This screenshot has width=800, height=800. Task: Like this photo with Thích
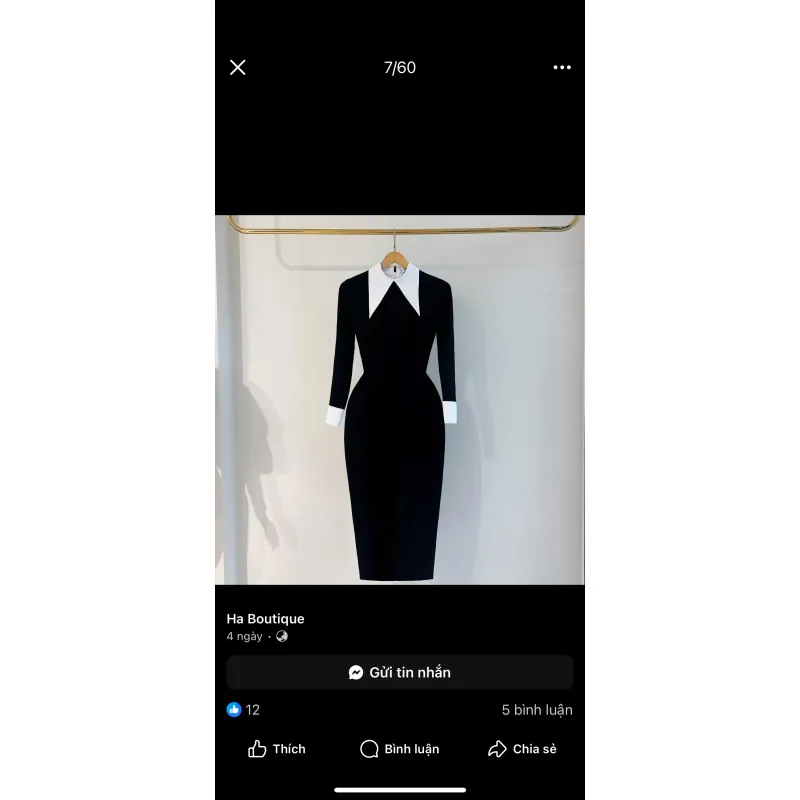(277, 749)
